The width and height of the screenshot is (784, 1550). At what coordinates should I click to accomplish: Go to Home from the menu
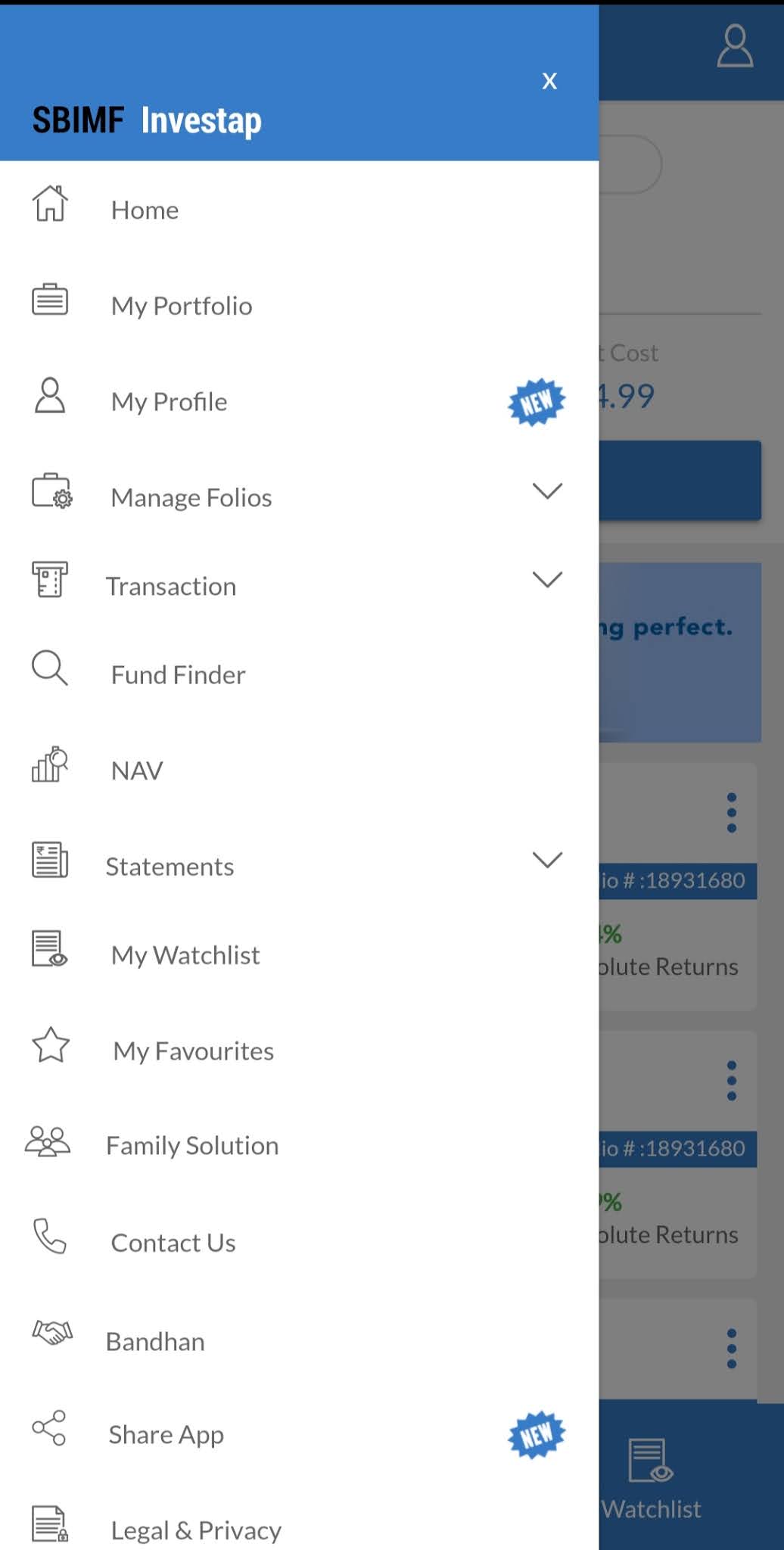click(145, 210)
